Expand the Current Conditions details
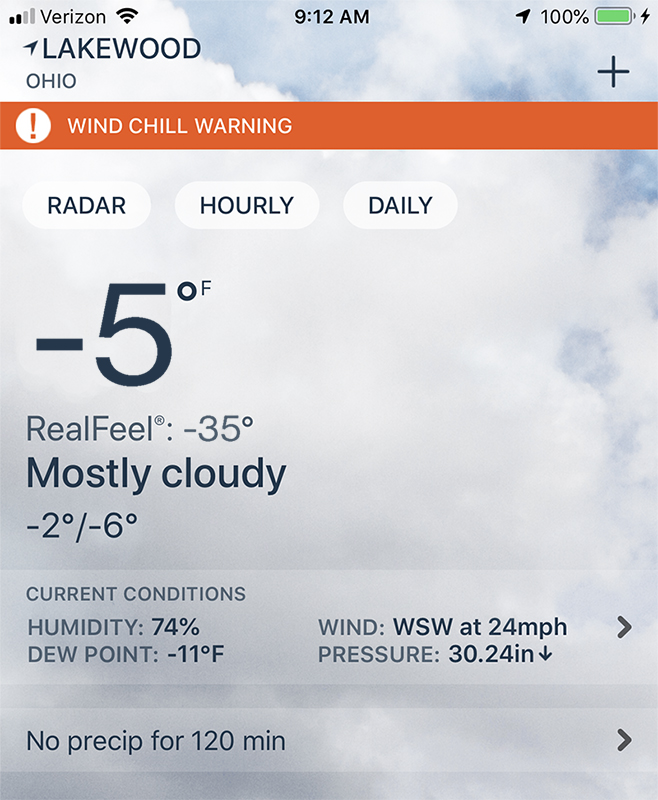 624,628
